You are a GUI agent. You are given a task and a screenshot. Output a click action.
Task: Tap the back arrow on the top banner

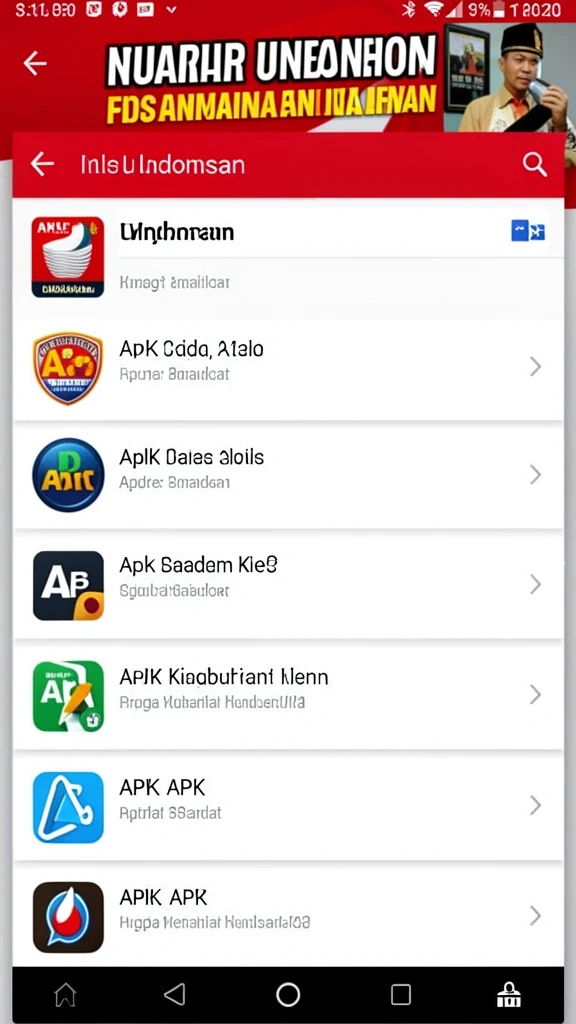[35, 63]
